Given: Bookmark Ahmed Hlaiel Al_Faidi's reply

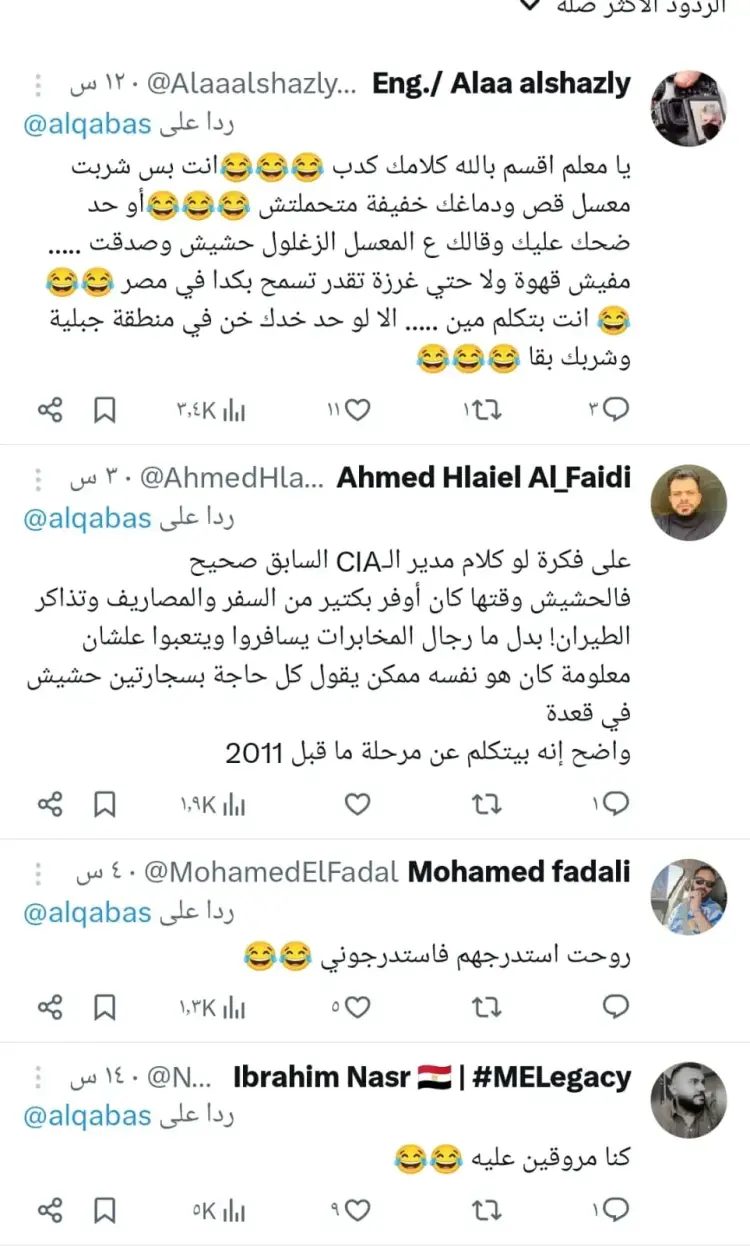Looking at the screenshot, I should click(x=105, y=803).
